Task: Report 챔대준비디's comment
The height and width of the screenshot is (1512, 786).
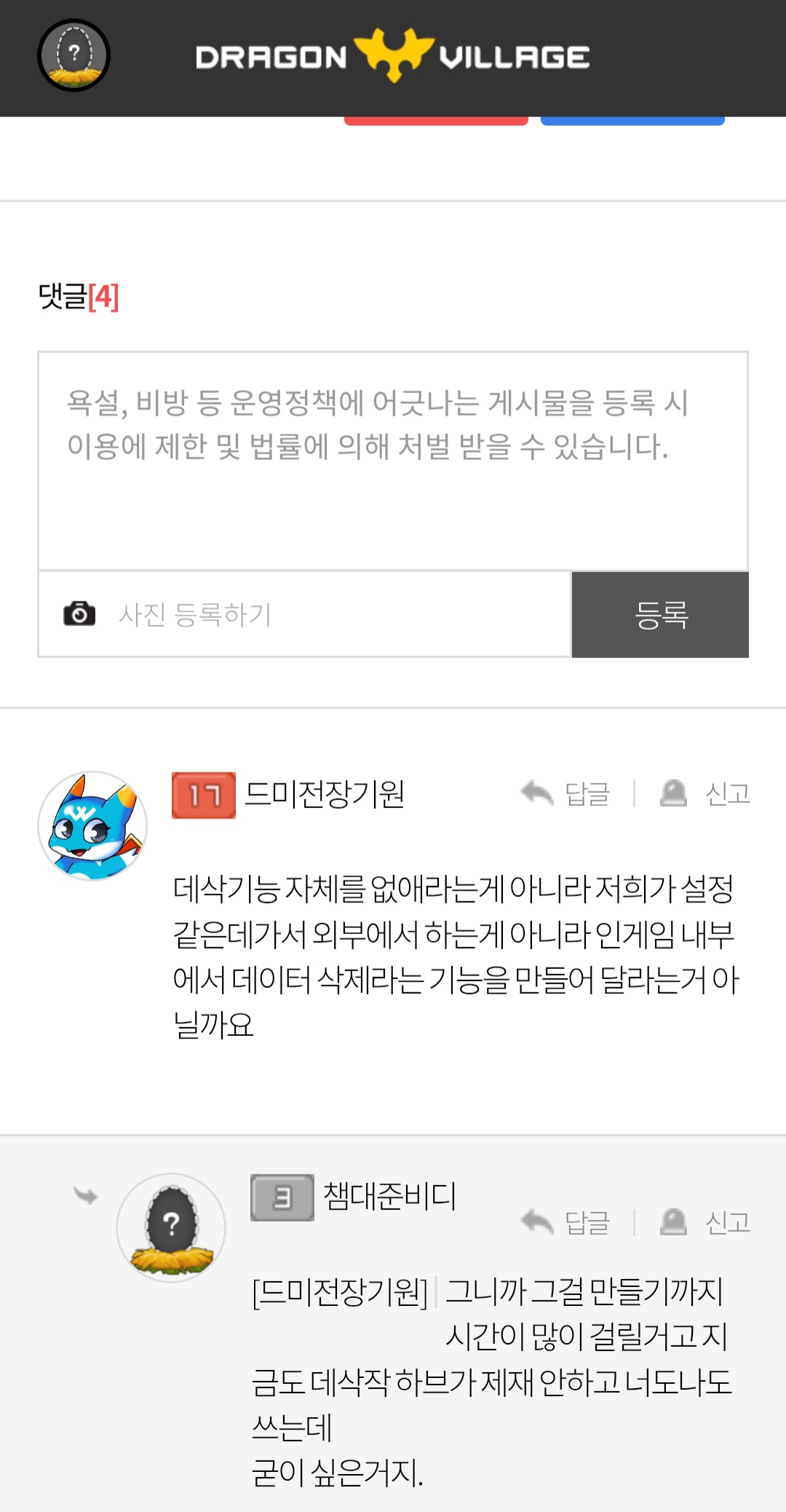Action: (x=705, y=1222)
